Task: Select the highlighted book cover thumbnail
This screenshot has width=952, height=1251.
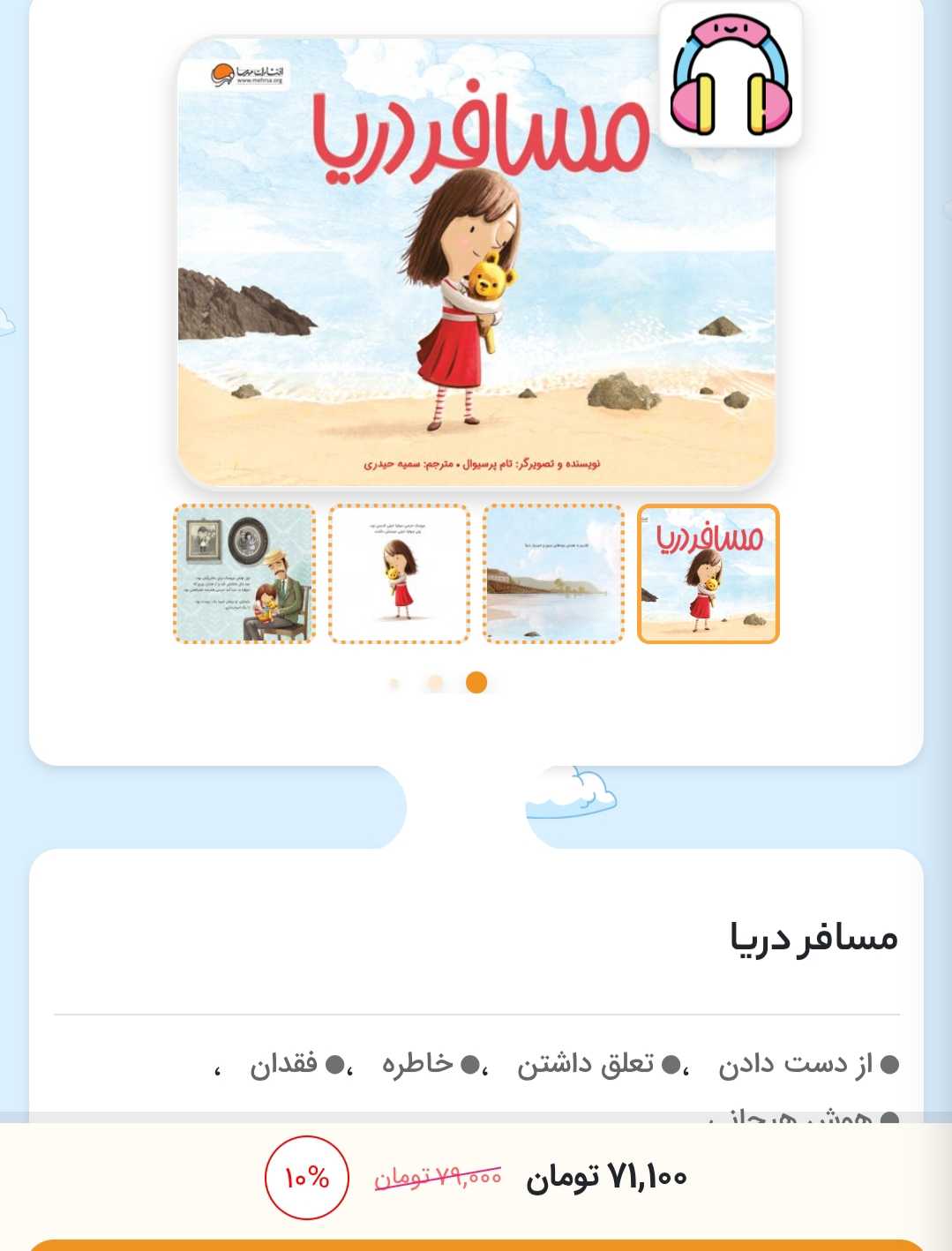Action: (708, 573)
